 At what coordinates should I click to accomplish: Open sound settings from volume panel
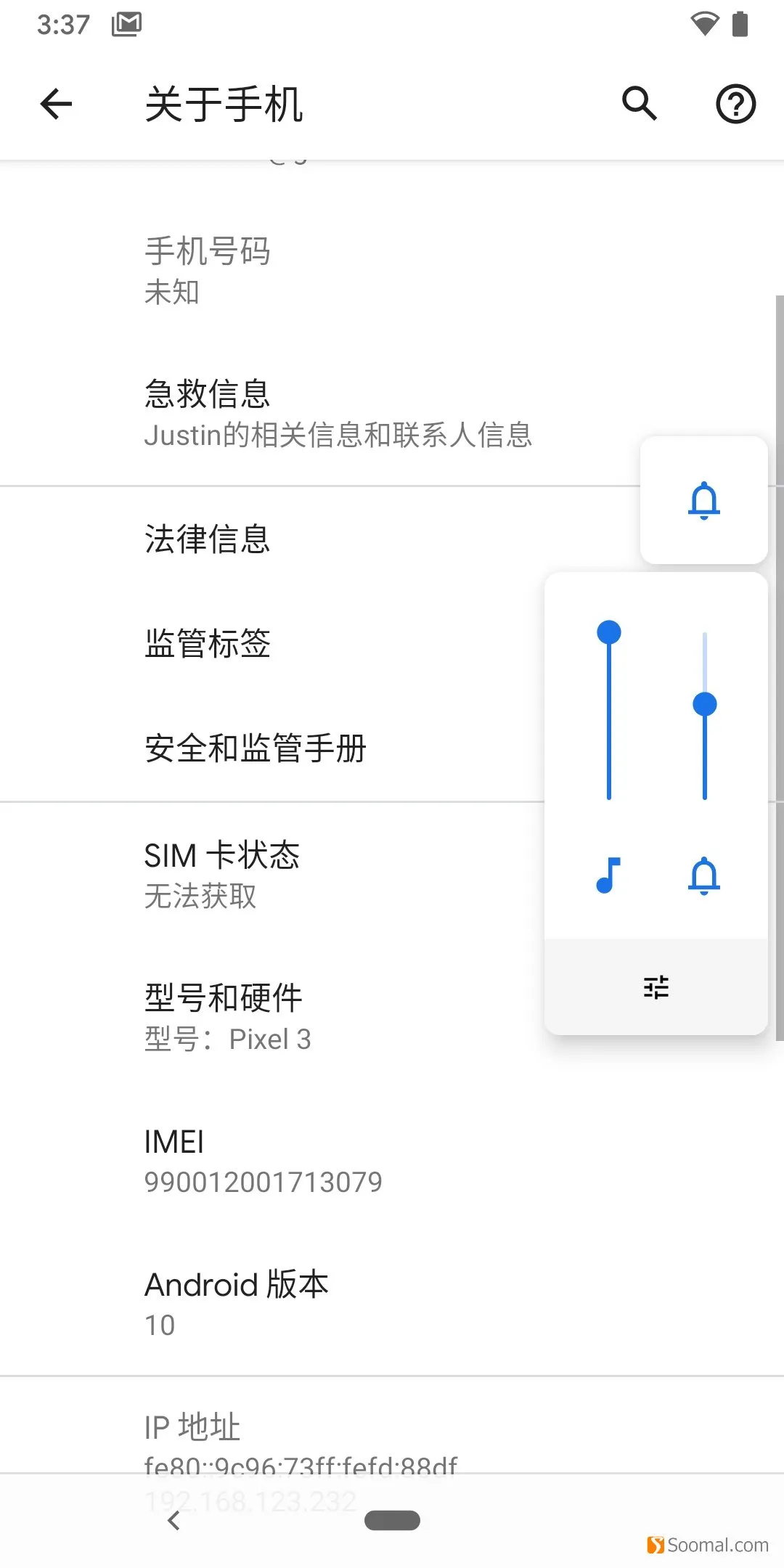tap(656, 987)
